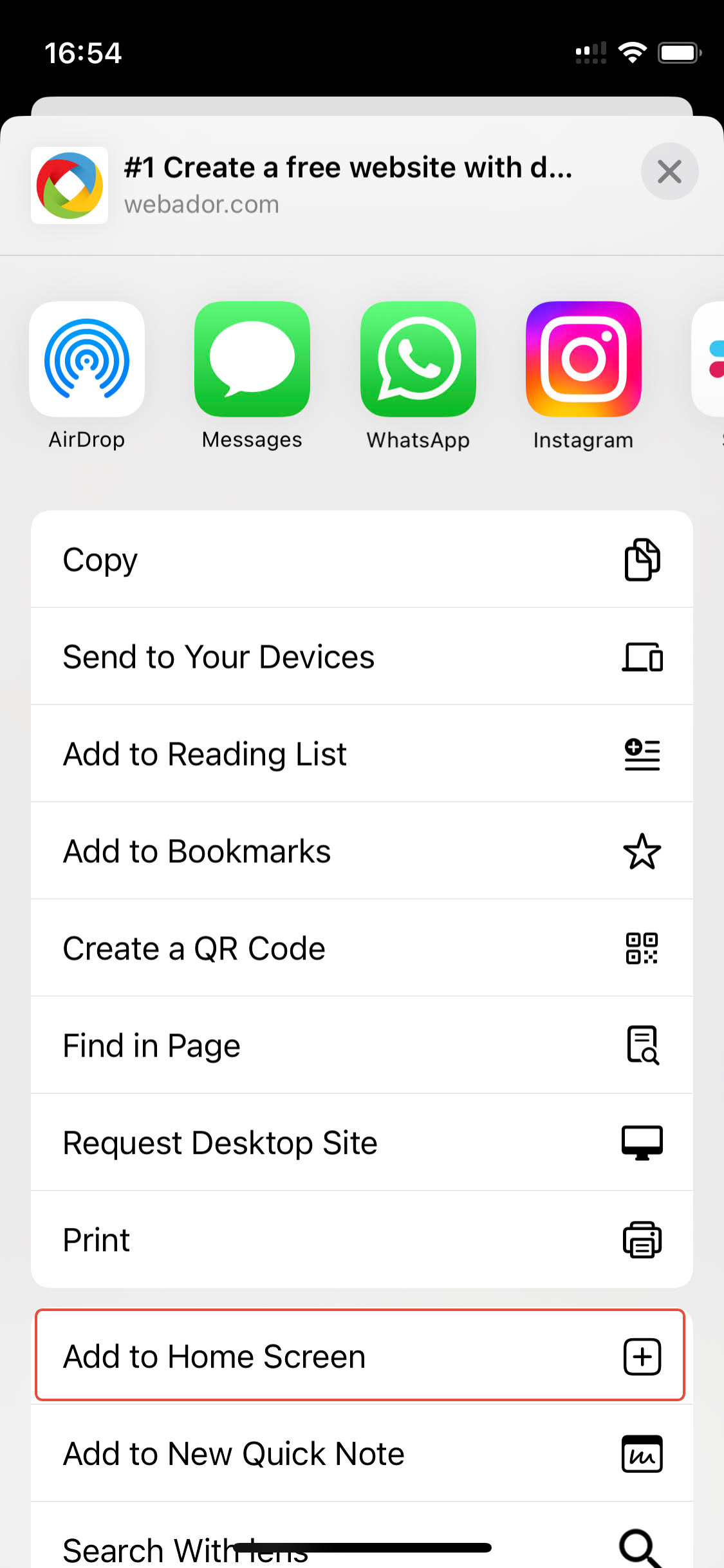Share the link through Messages
724x1568 pixels.
tap(252, 359)
